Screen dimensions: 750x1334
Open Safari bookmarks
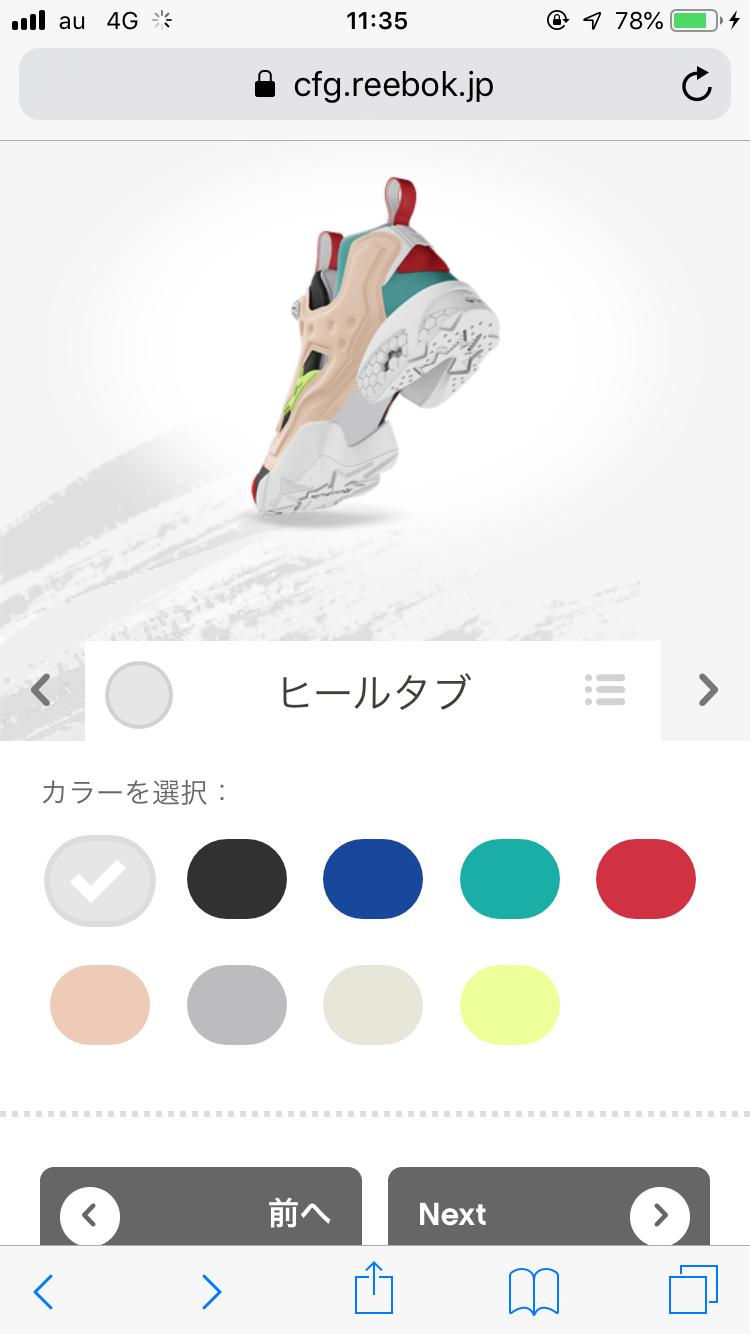[x=534, y=1291]
